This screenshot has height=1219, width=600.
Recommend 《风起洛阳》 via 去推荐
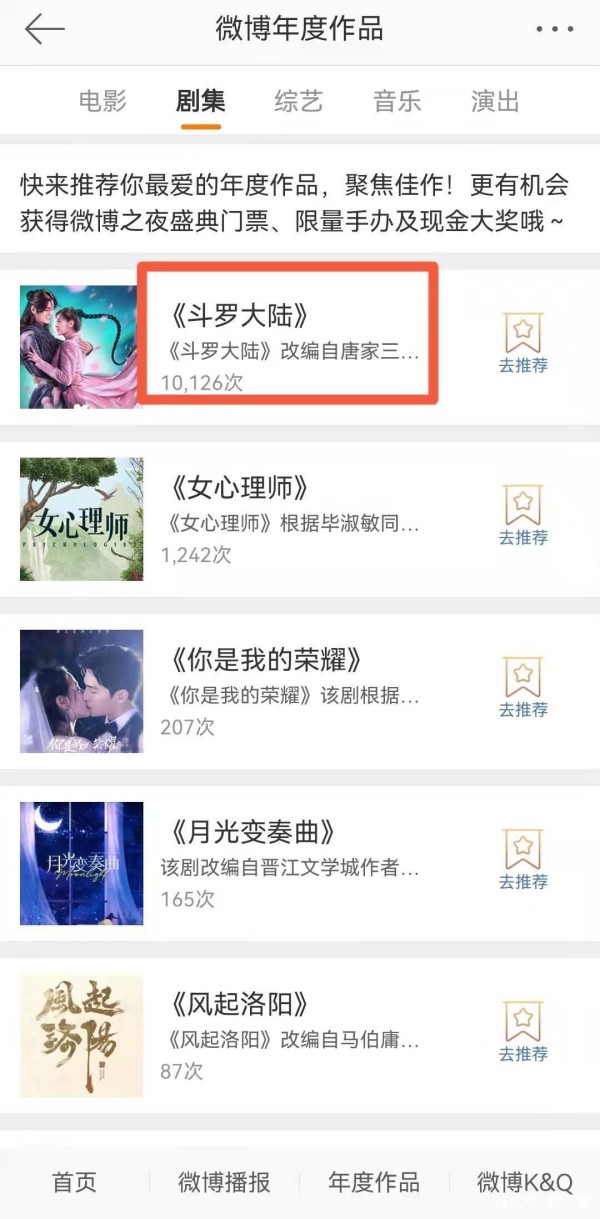click(523, 1032)
